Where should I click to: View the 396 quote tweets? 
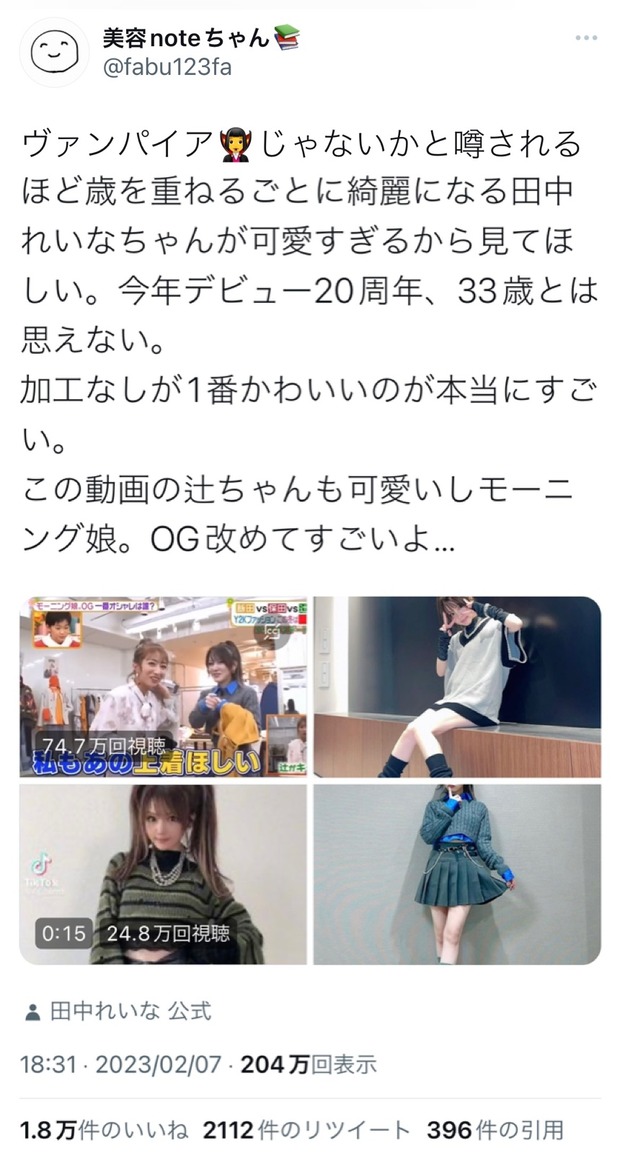click(x=494, y=1130)
